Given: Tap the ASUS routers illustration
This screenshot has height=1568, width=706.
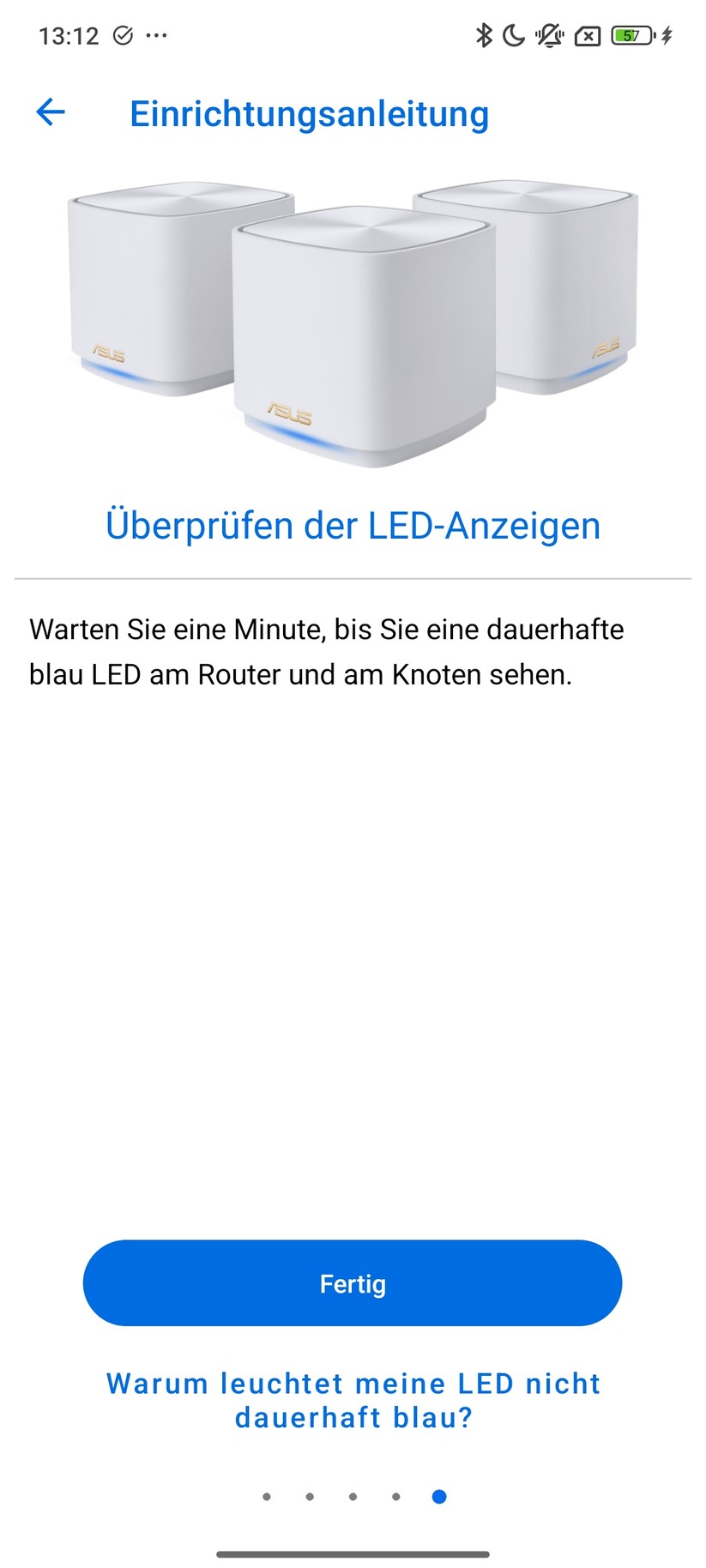Looking at the screenshot, I should pos(353,317).
